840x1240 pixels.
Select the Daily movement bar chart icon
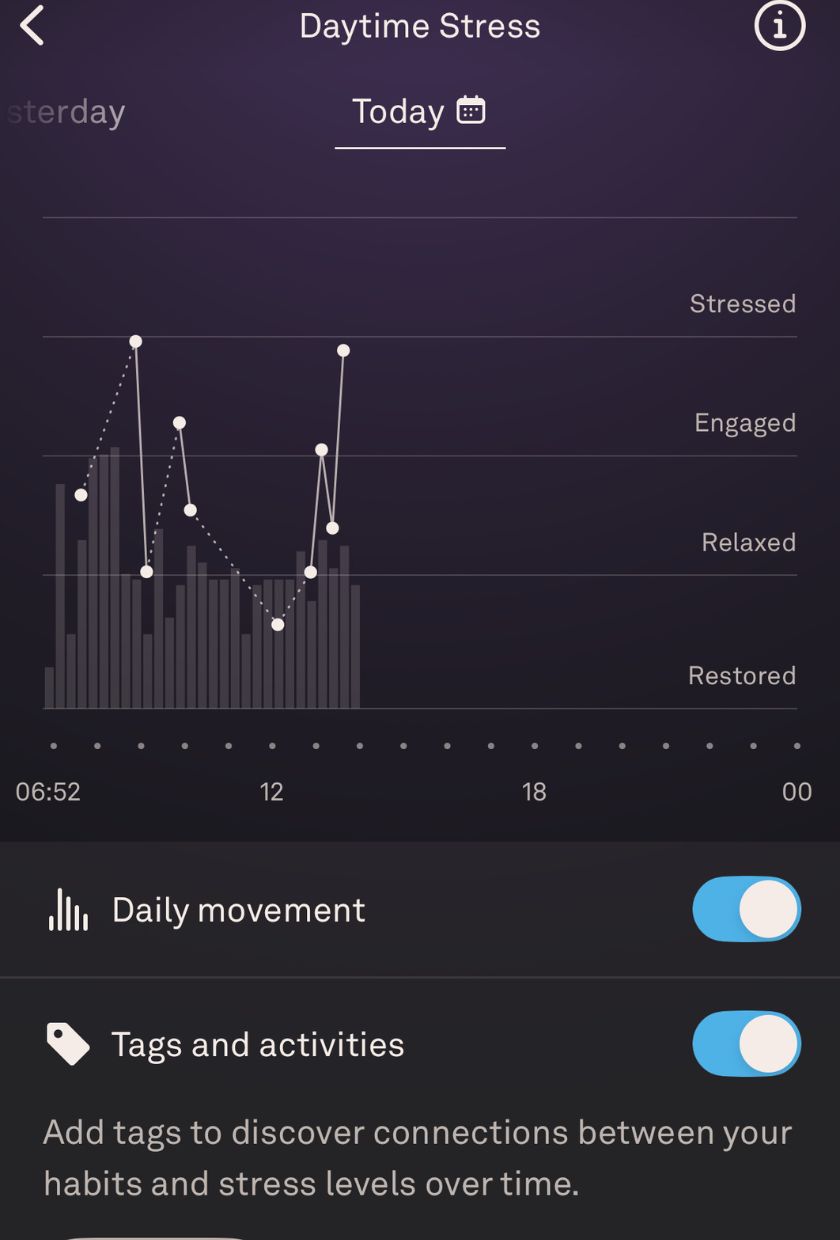pos(66,909)
